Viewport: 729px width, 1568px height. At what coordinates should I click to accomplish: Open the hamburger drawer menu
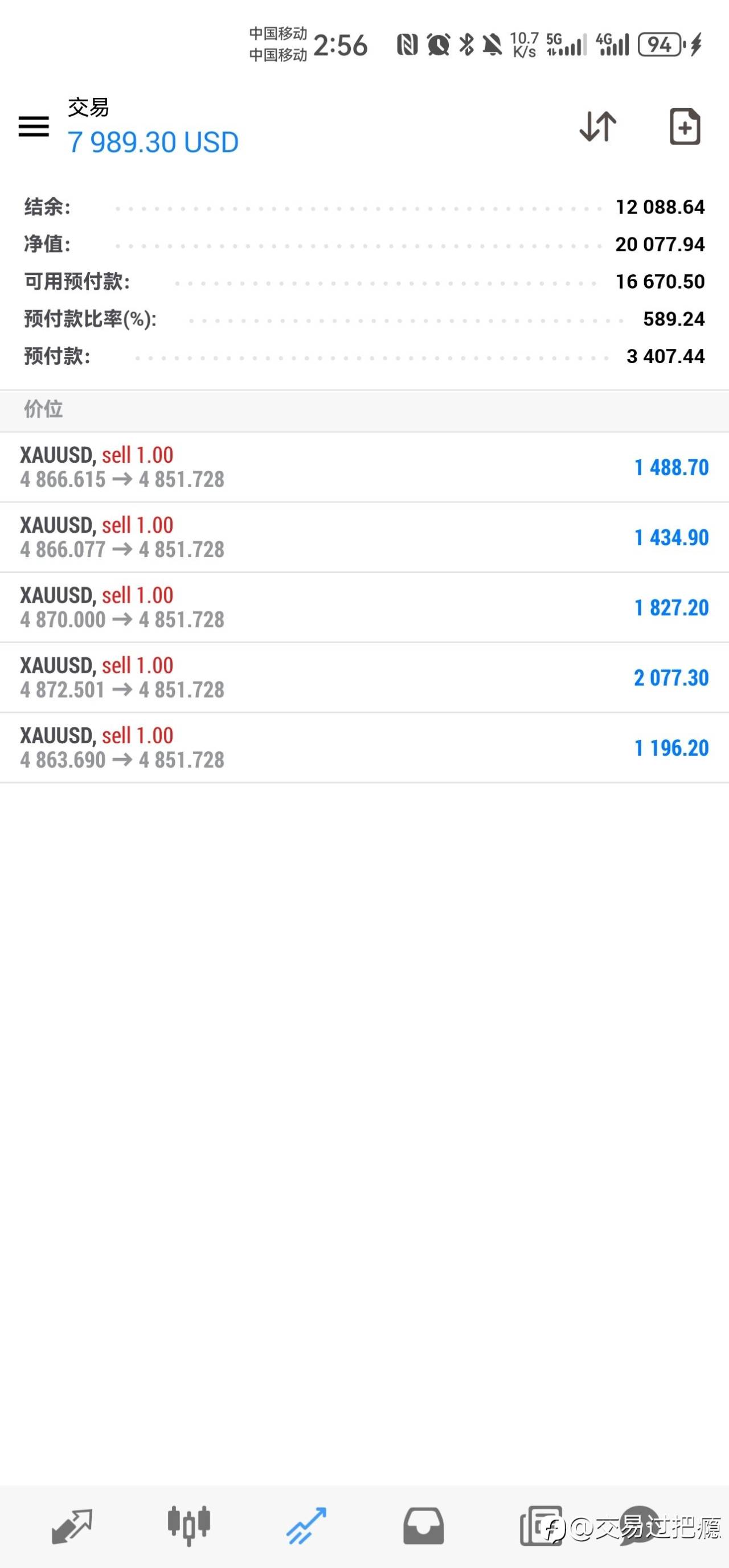pyautogui.click(x=34, y=126)
